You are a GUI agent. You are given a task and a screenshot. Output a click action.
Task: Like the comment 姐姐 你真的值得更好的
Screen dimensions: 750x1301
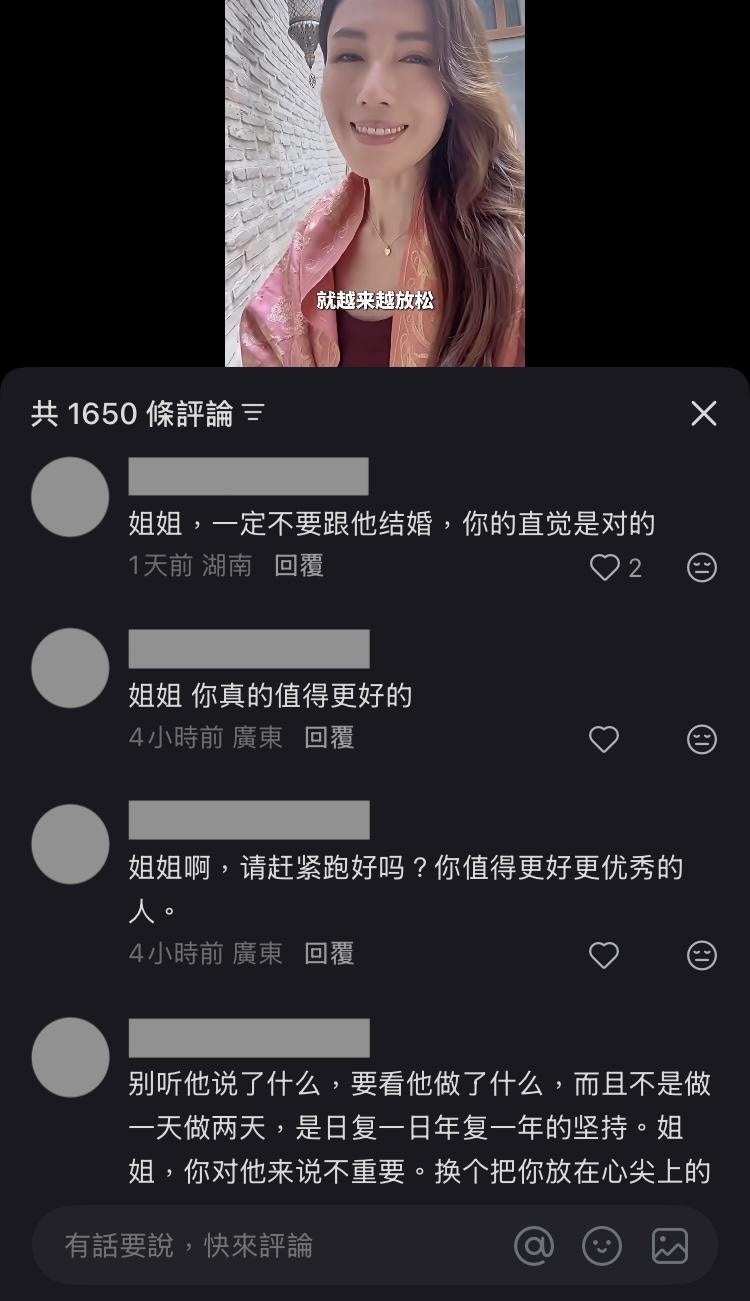604,739
